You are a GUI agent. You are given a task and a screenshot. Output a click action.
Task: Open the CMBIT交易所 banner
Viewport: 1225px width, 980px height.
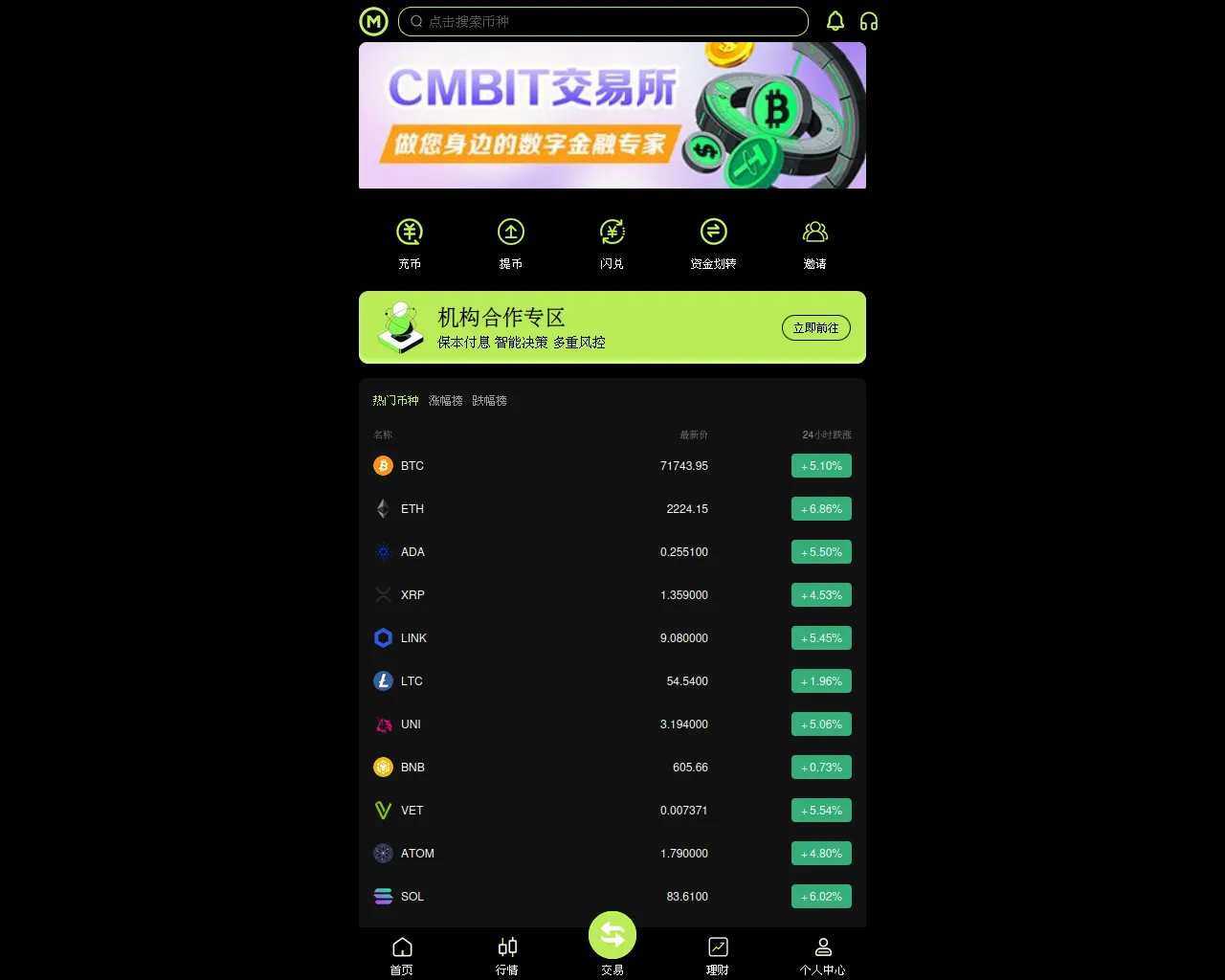tap(612, 115)
